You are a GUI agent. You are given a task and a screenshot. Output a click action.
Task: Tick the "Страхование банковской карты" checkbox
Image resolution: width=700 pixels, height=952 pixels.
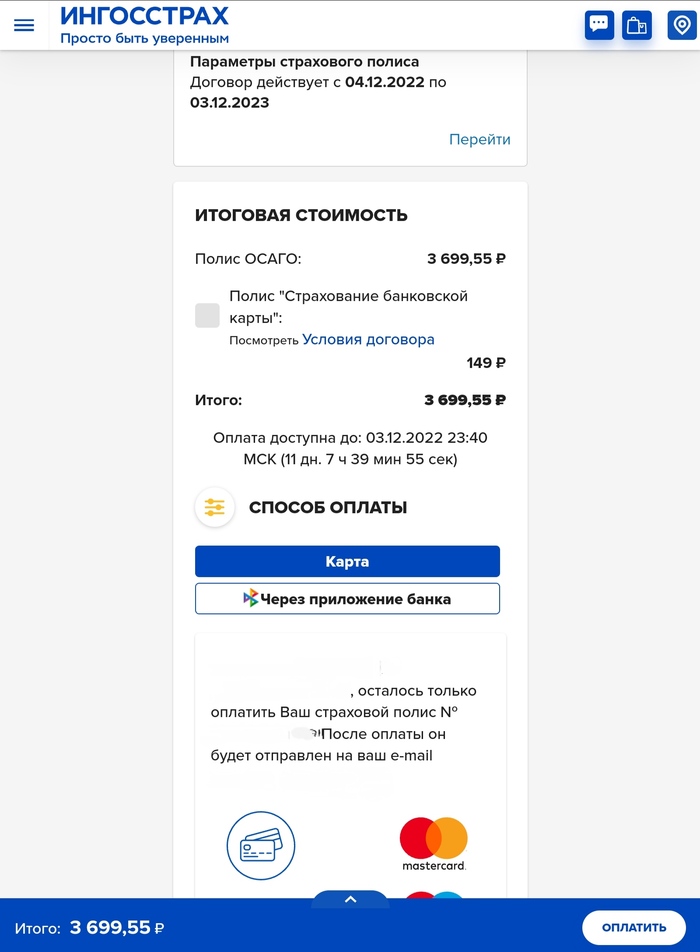click(x=207, y=315)
